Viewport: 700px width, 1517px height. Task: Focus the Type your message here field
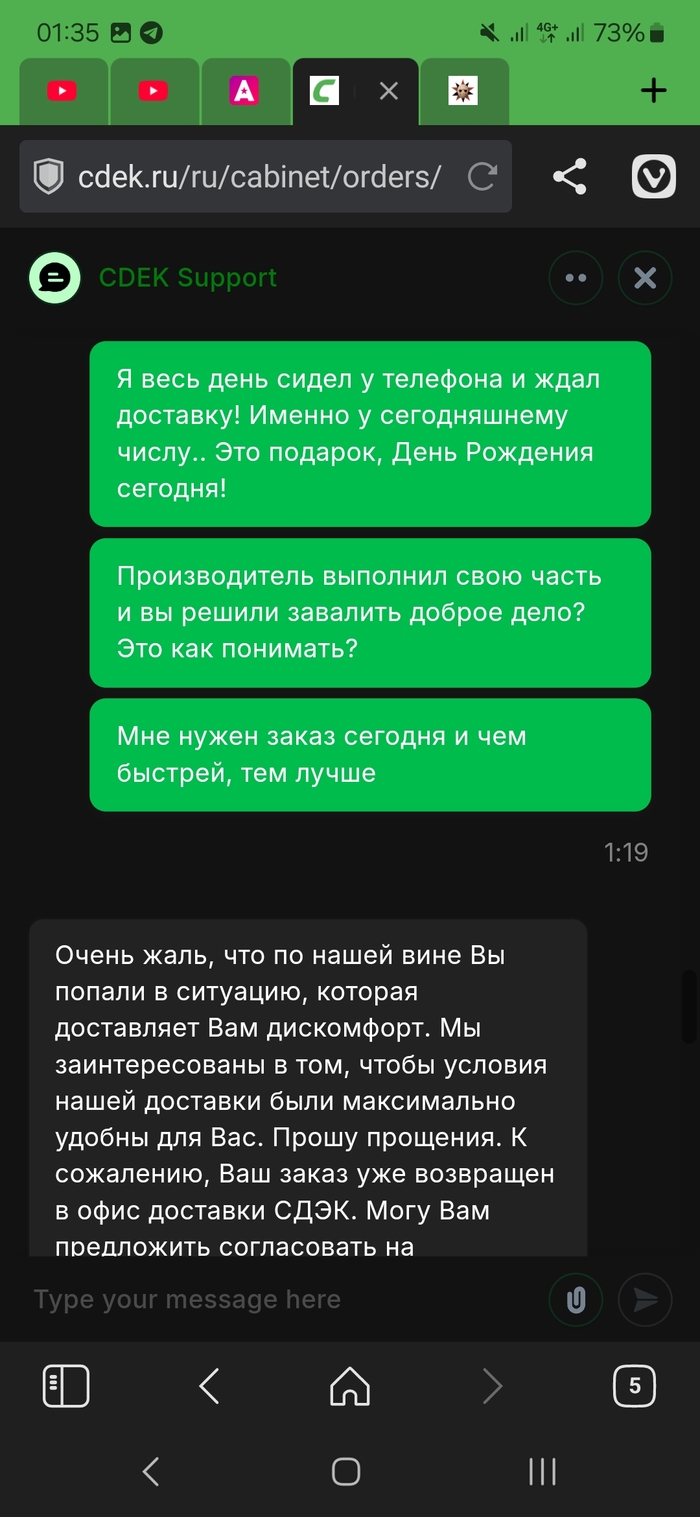[x=280, y=1299]
